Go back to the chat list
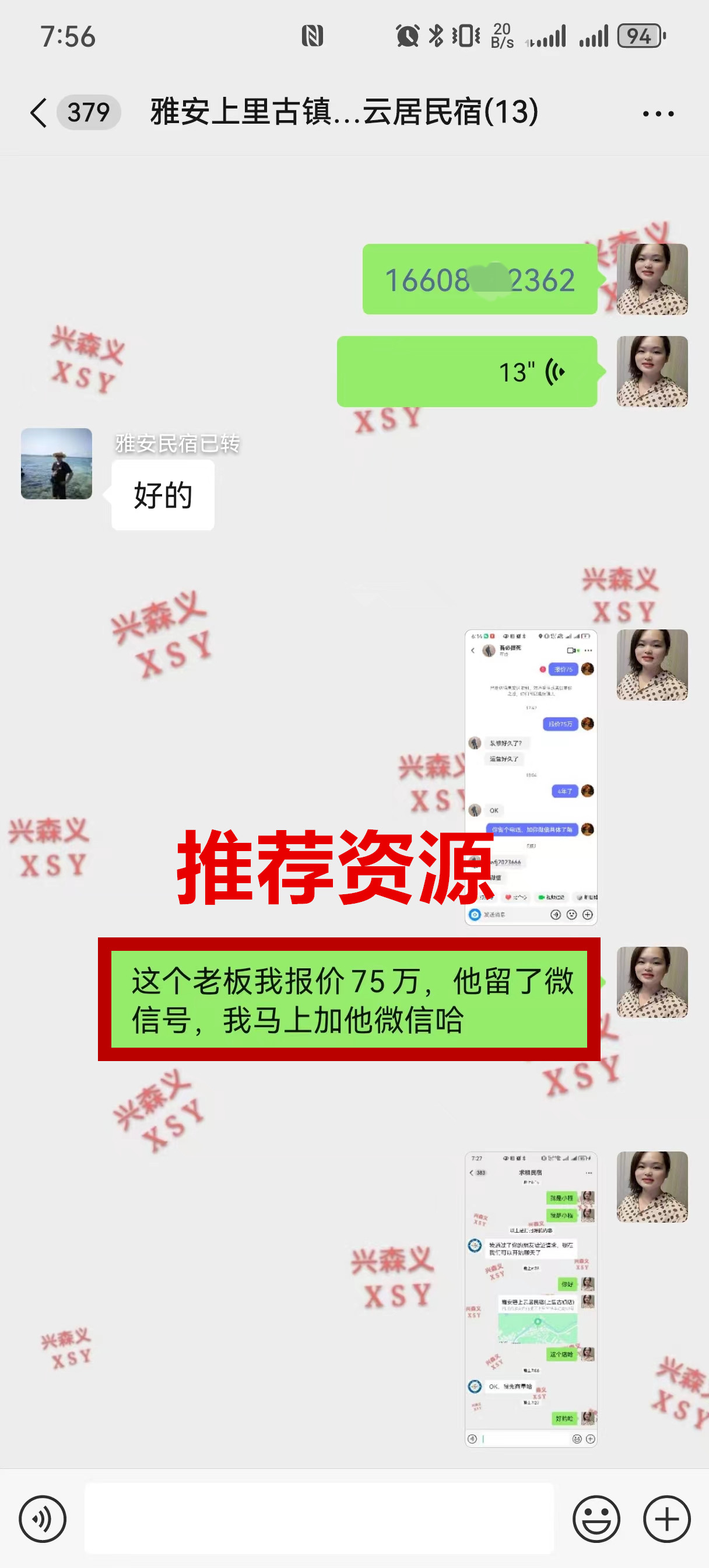This screenshot has height=1568, width=709. 38,113
